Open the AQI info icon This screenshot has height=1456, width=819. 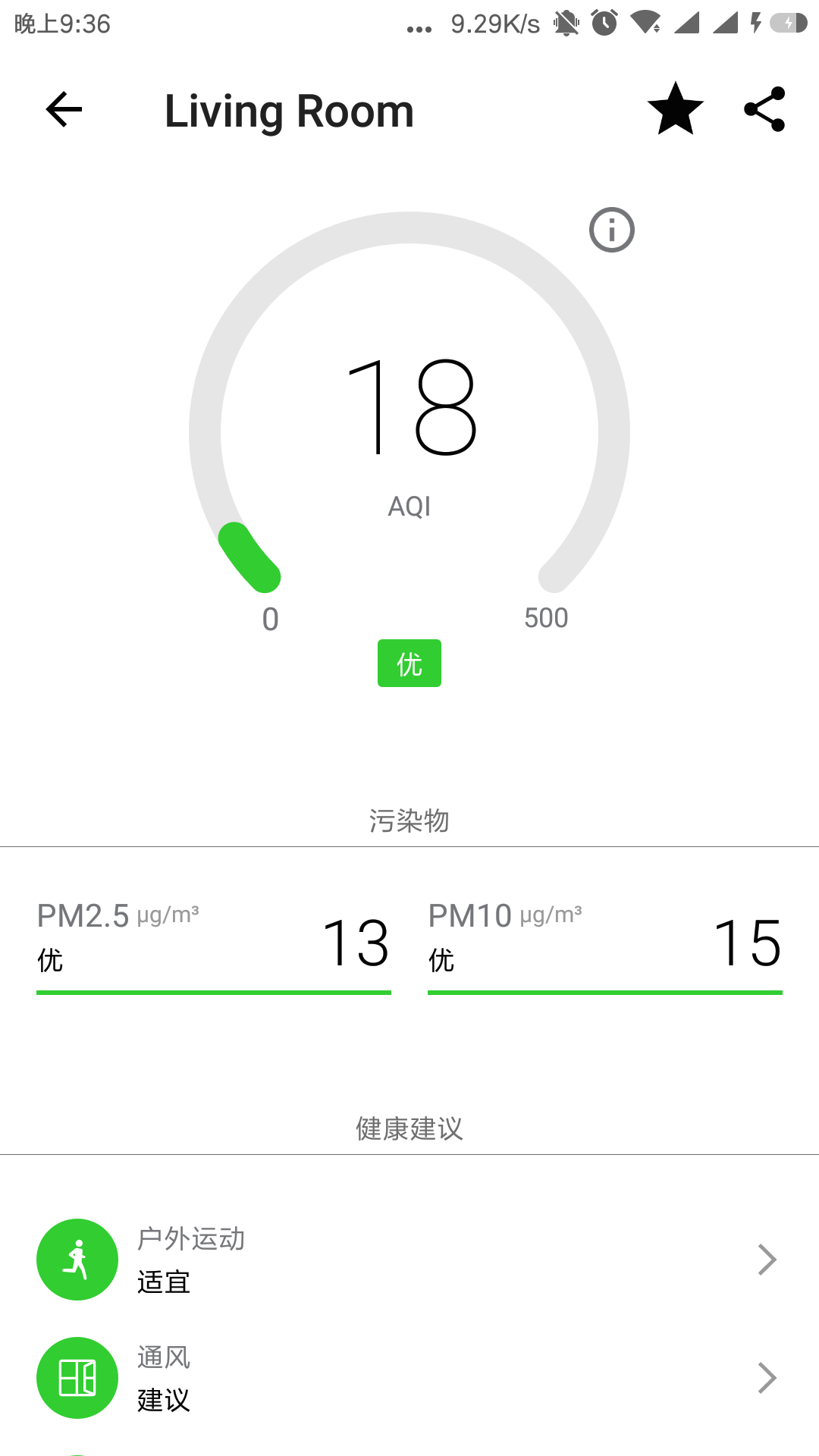point(611,230)
